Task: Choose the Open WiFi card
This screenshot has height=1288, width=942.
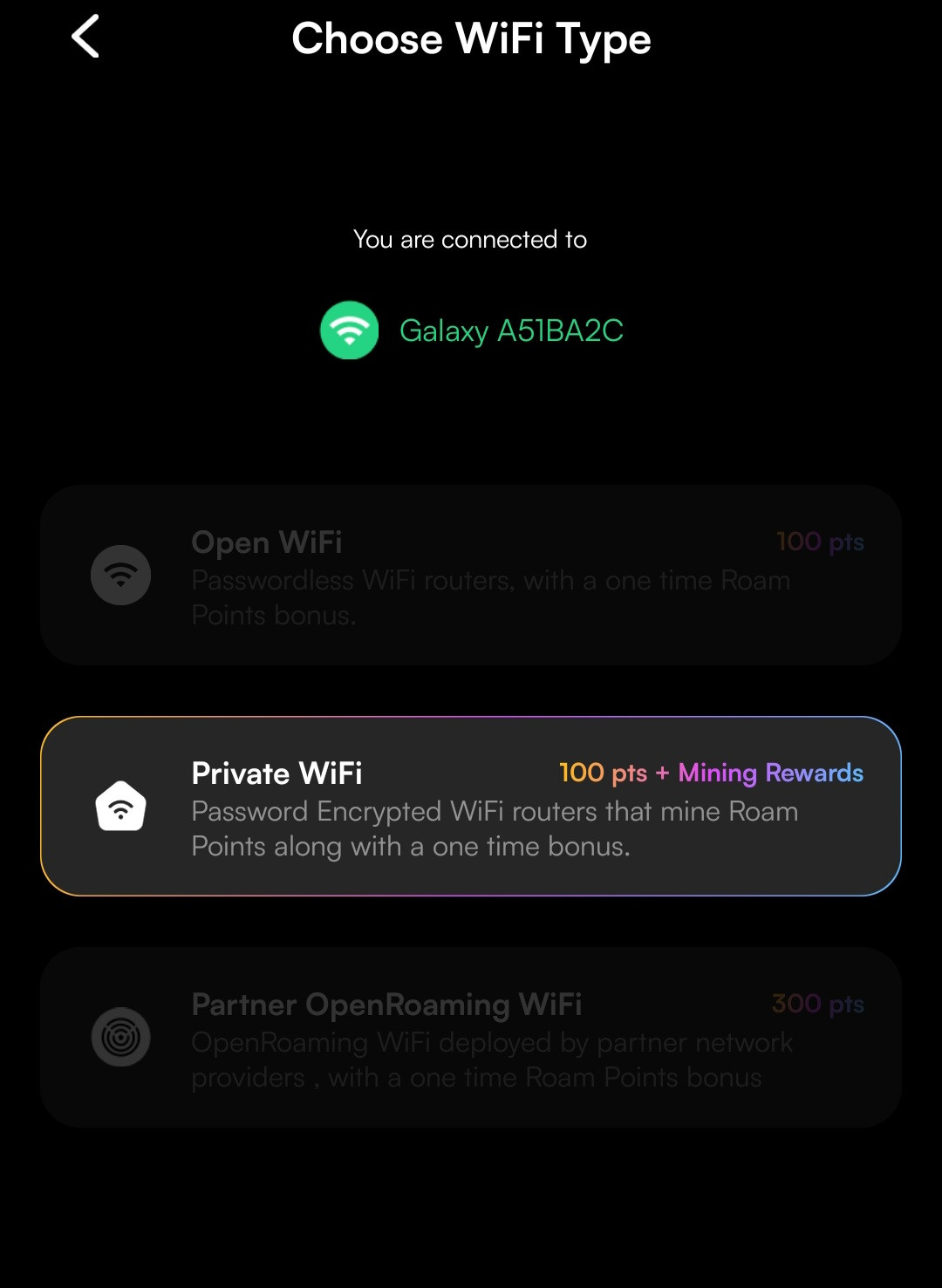Action: (471, 576)
